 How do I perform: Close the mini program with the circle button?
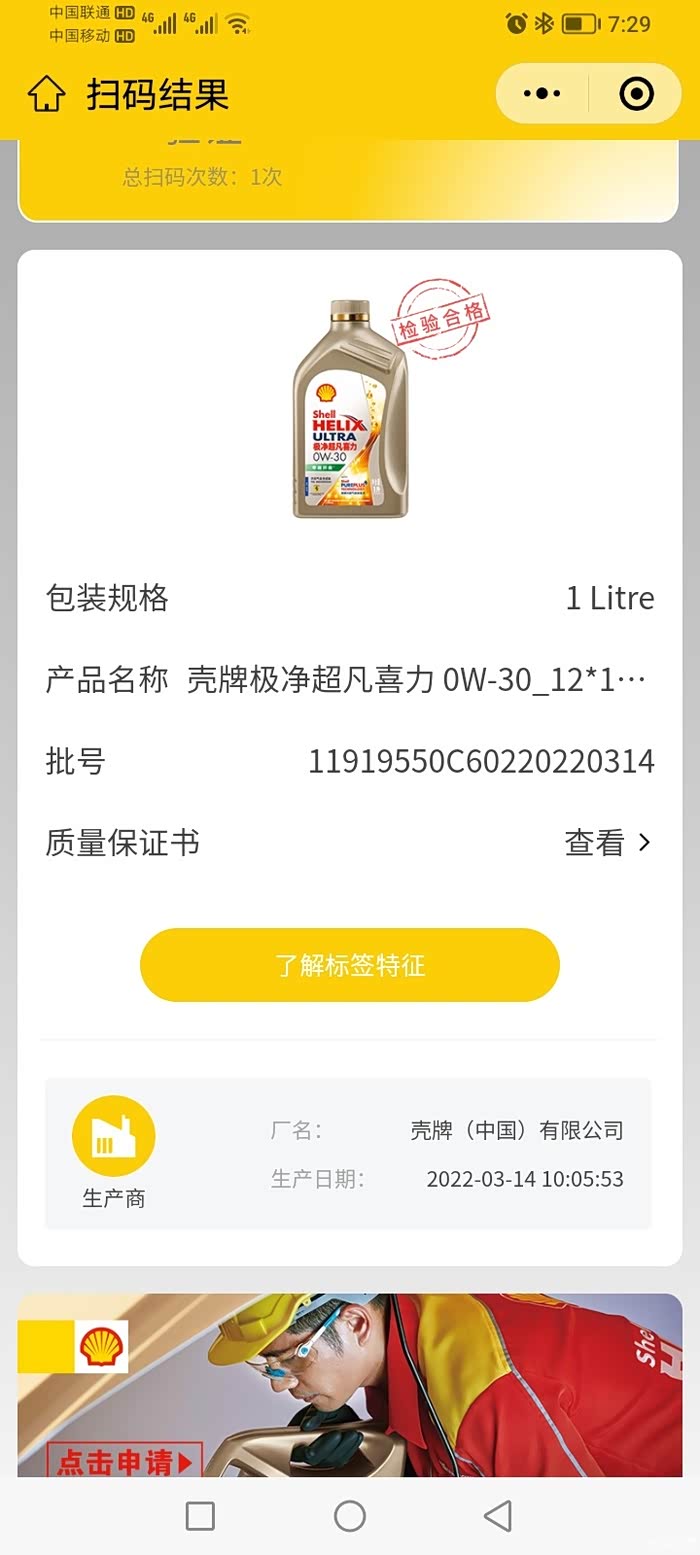(636, 94)
